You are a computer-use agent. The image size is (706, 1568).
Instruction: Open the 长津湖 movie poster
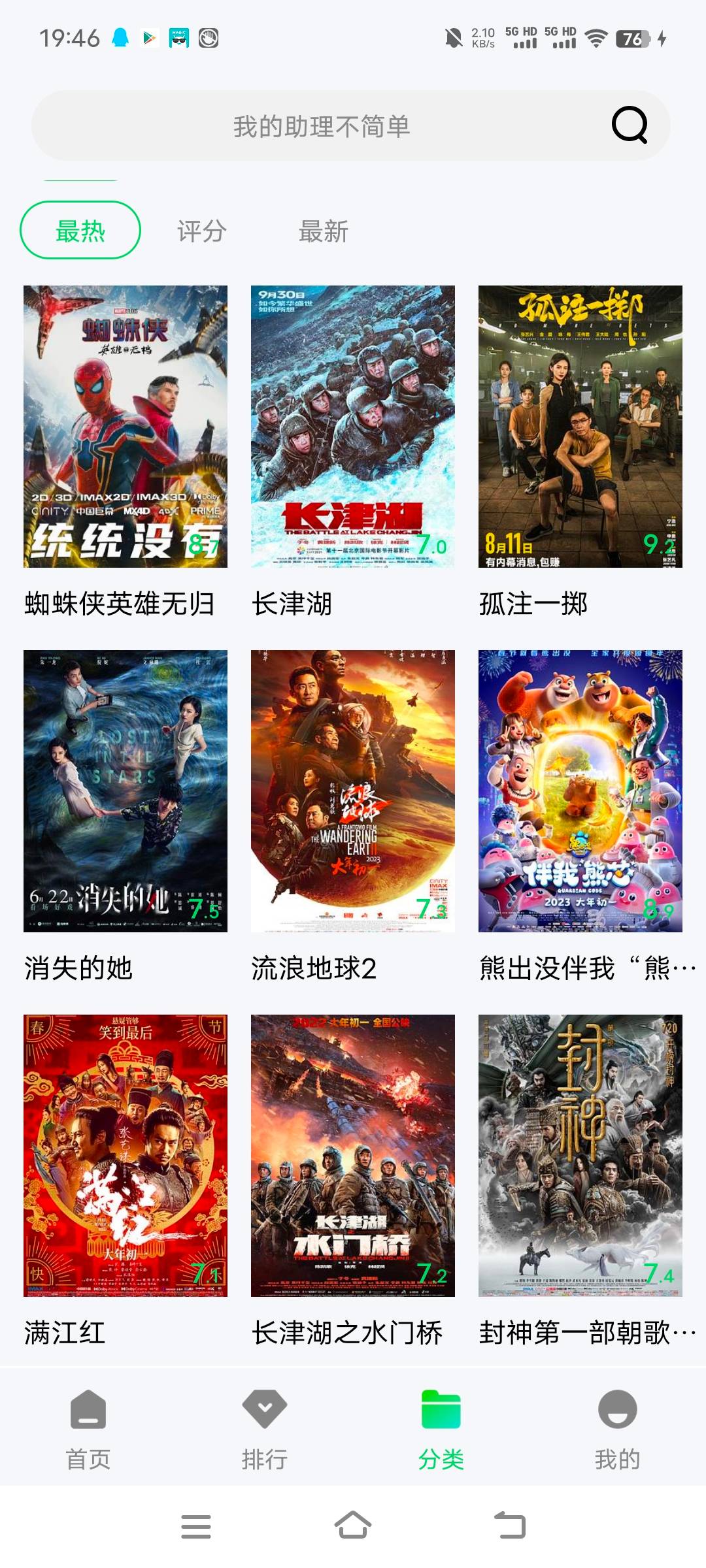tap(353, 427)
